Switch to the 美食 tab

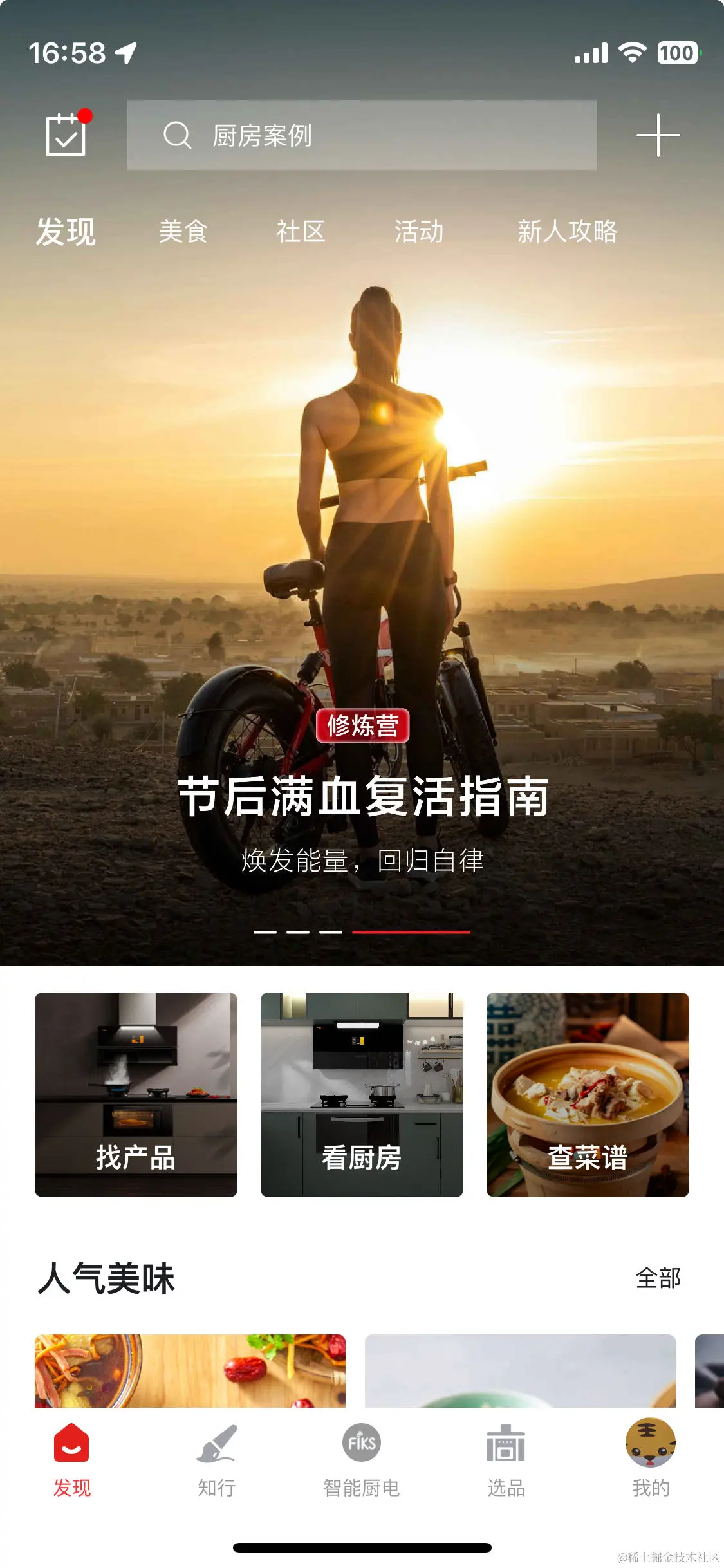[184, 233]
